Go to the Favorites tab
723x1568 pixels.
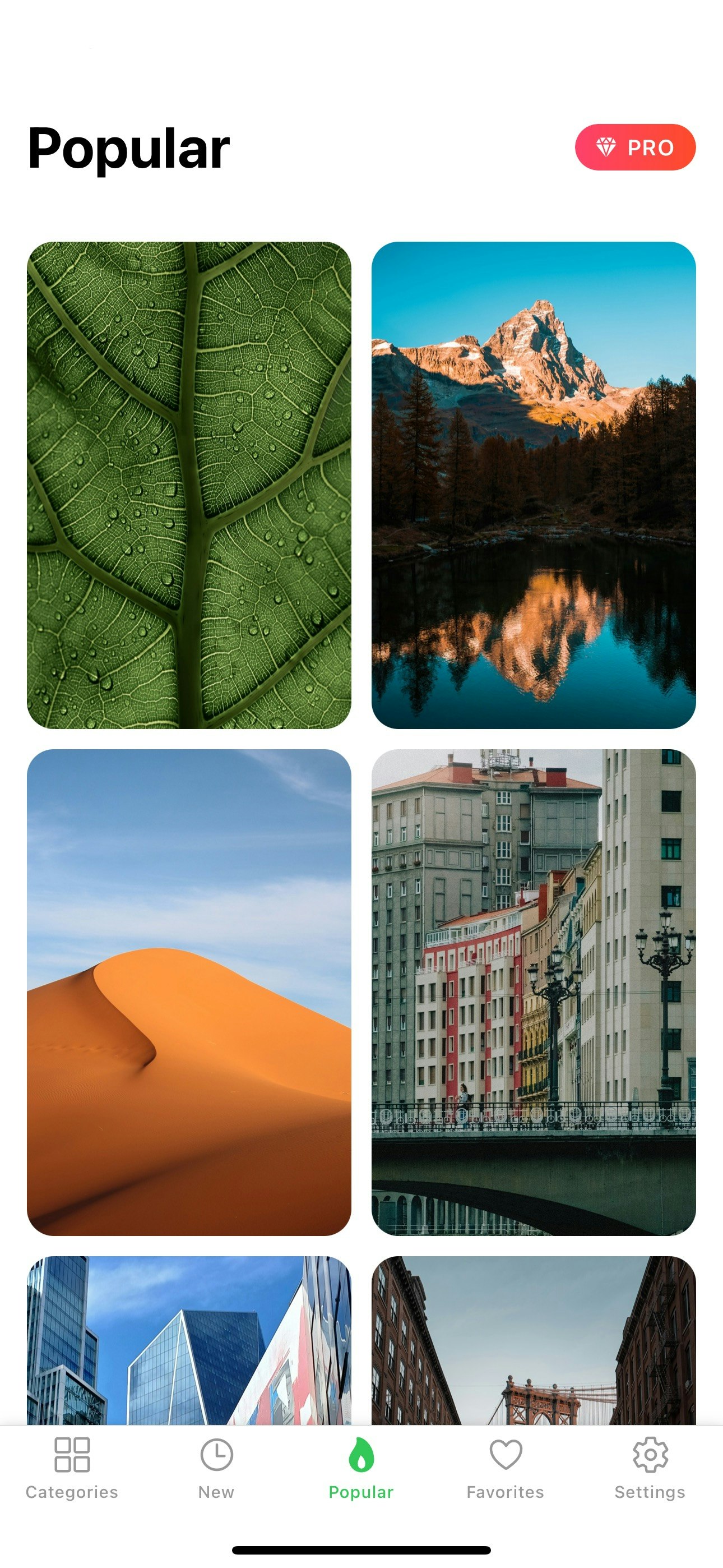pyautogui.click(x=505, y=1468)
